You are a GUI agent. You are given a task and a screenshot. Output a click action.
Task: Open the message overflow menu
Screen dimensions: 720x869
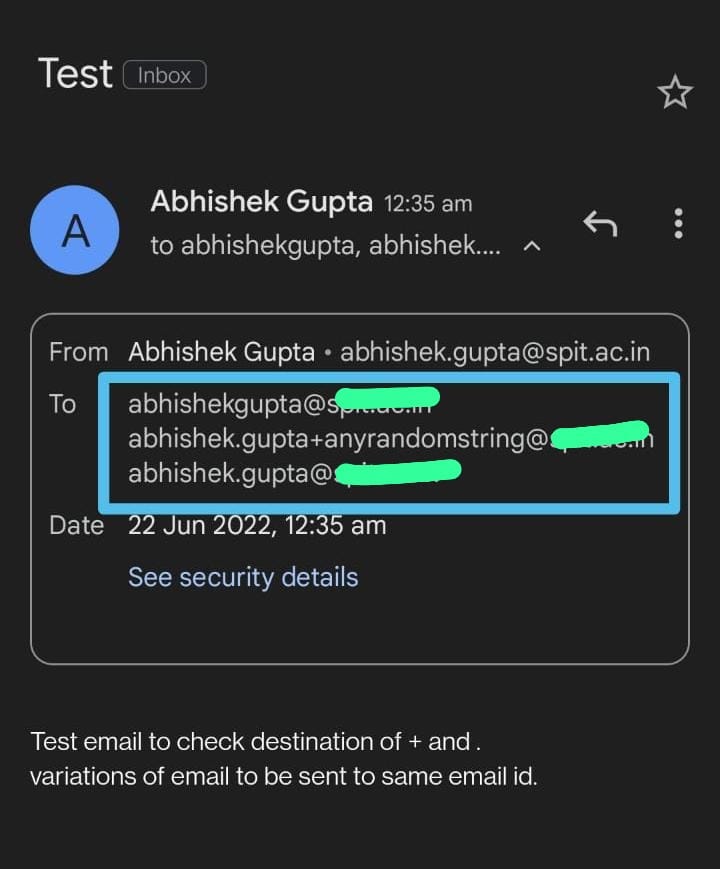click(678, 223)
